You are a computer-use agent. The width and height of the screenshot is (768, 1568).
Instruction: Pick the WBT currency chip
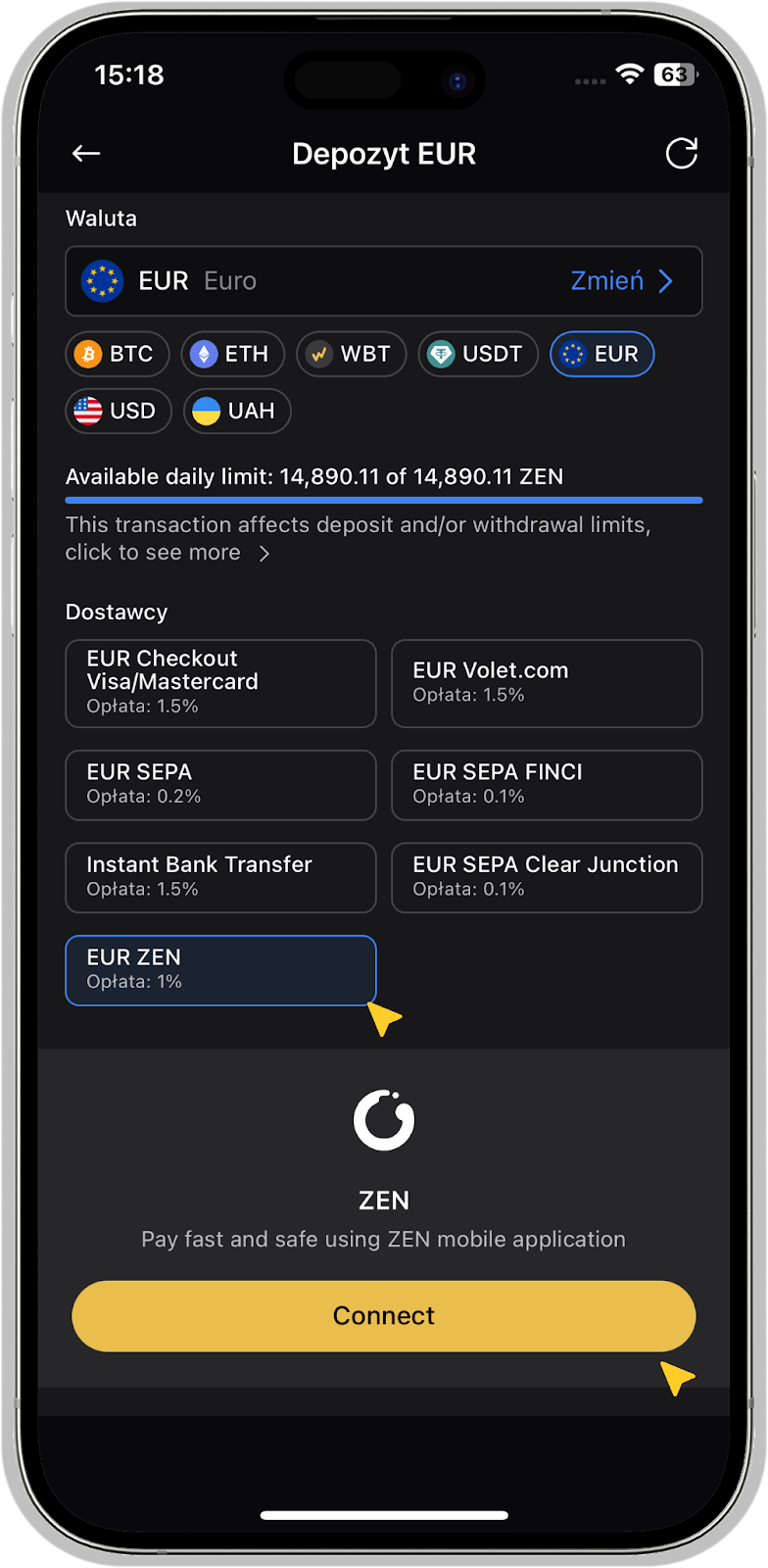click(351, 354)
